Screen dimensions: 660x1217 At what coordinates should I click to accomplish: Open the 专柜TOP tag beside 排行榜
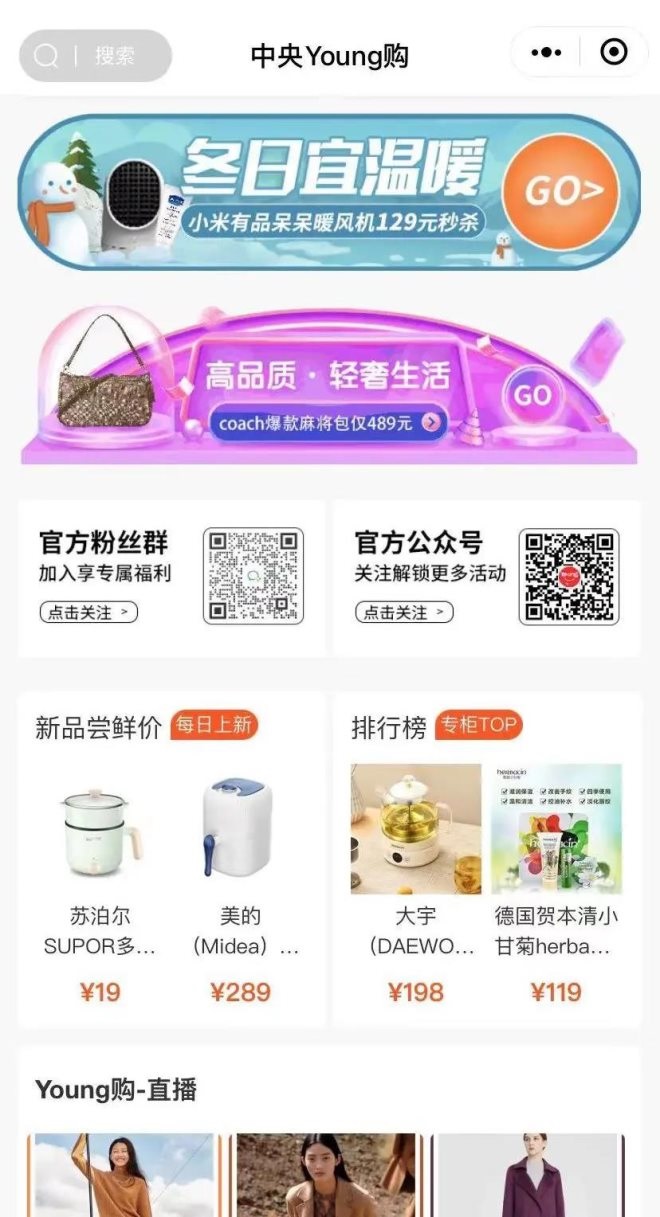(478, 725)
